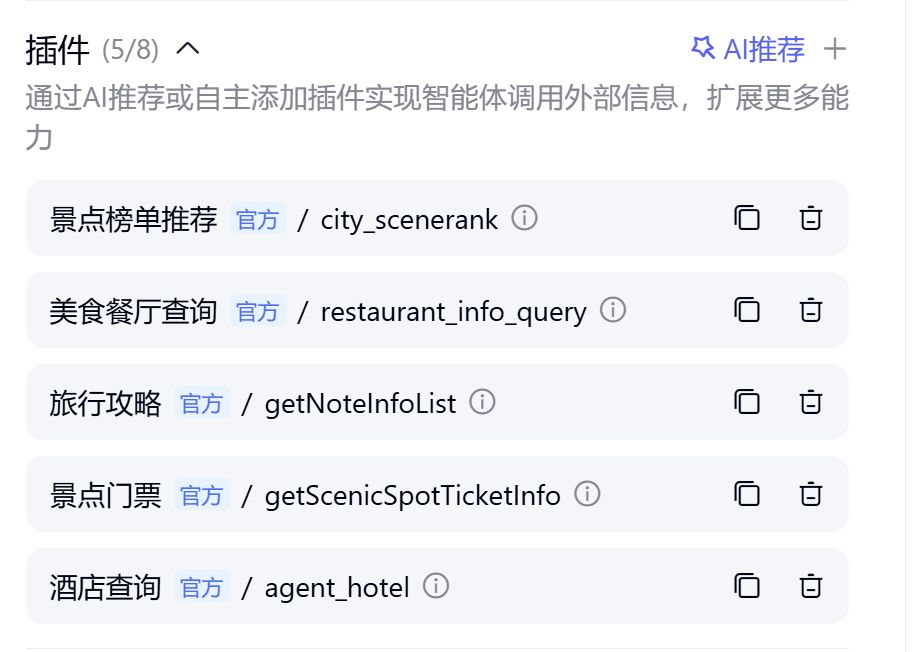The height and width of the screenshot is (652, 916).
Task: View info for getNoteInfoList
Action: coord(483,402)
